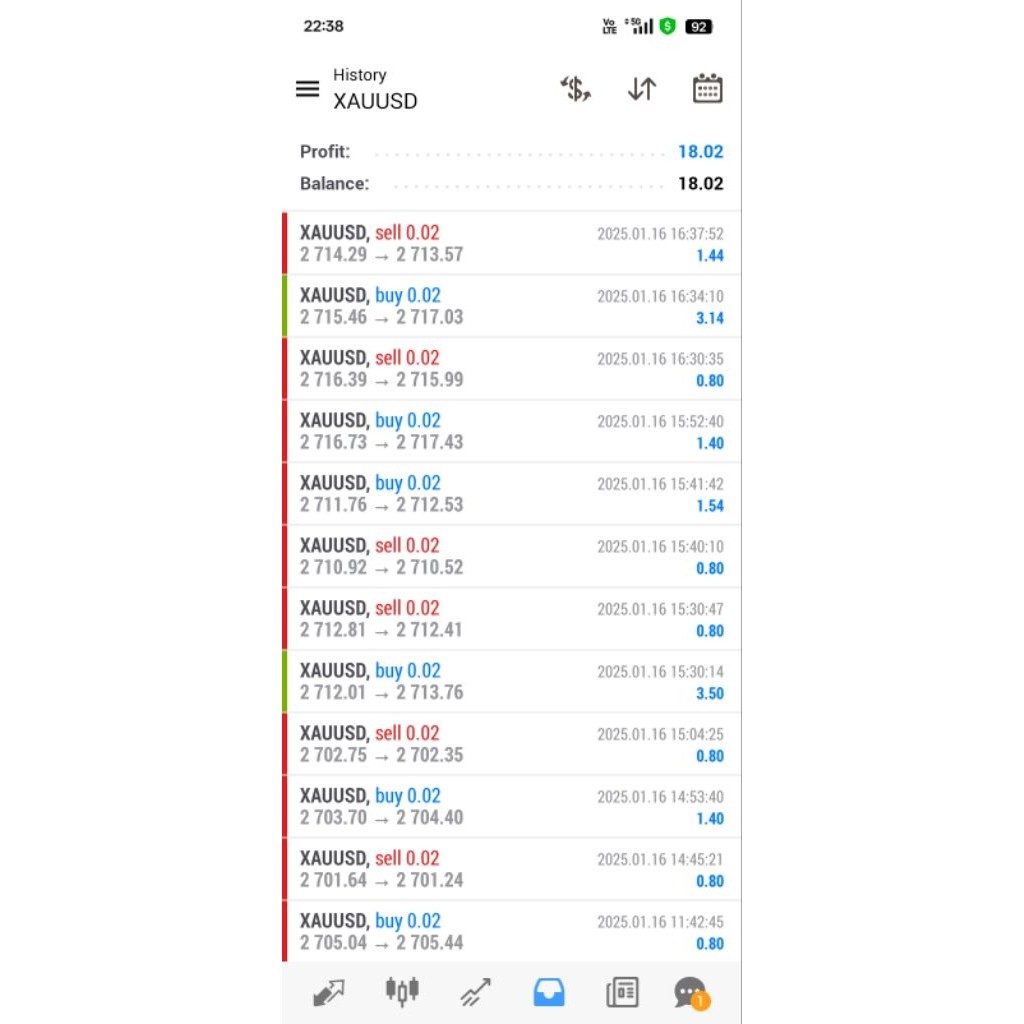Switch to the Quotes tab
1024x1024 pixels.
(328, 992)
